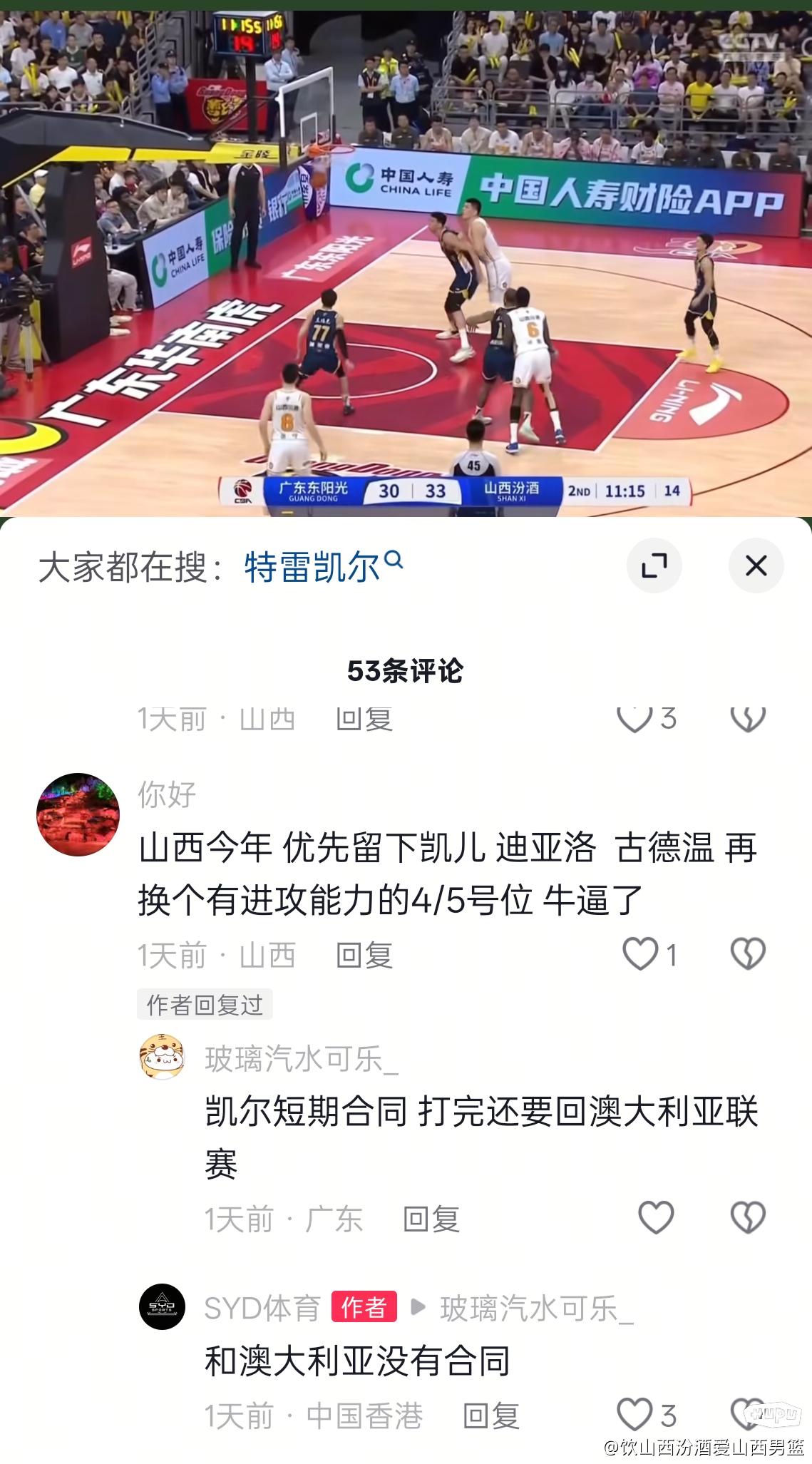Close the comments panel
The height and width of the screenshot is (1464, 812).
point(756,566)
